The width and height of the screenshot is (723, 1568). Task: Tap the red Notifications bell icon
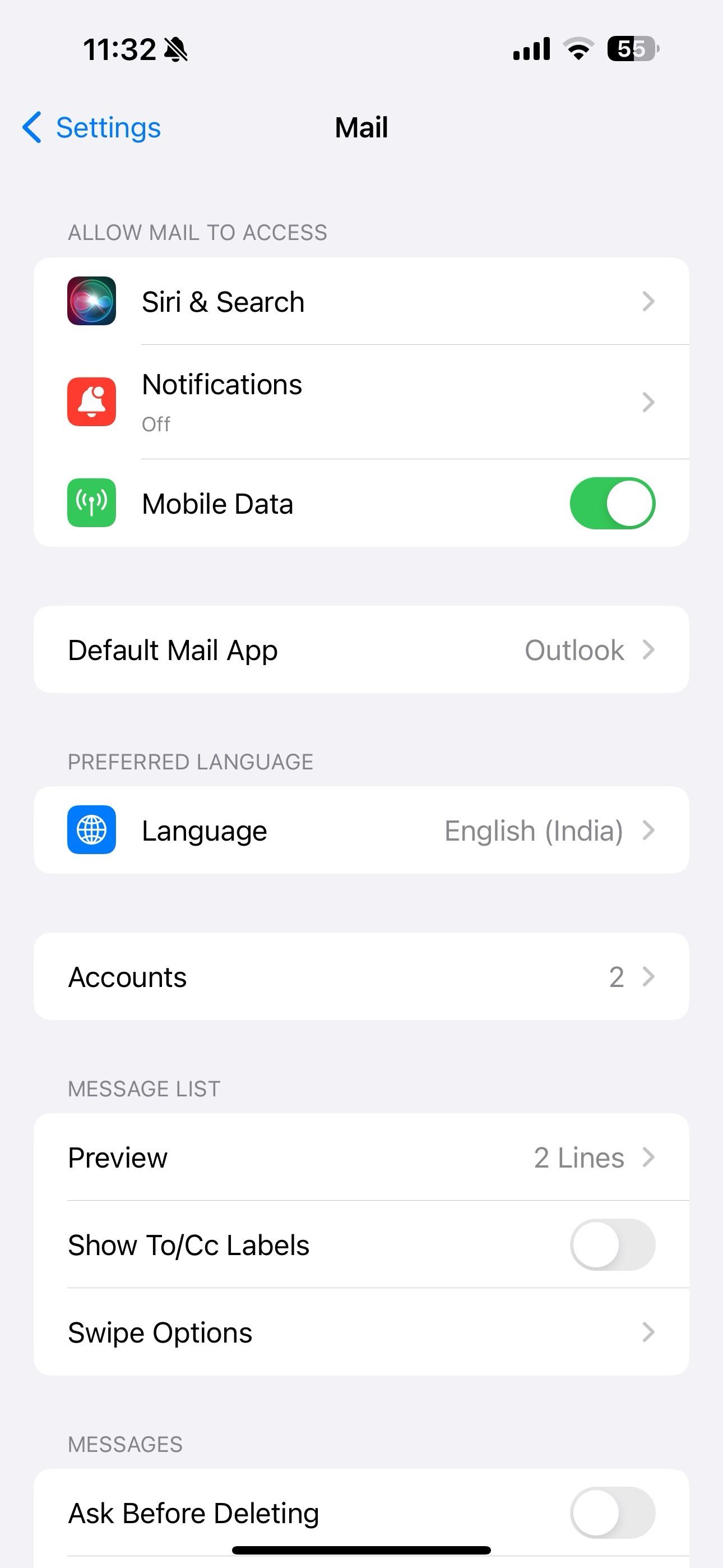(91, 402)
